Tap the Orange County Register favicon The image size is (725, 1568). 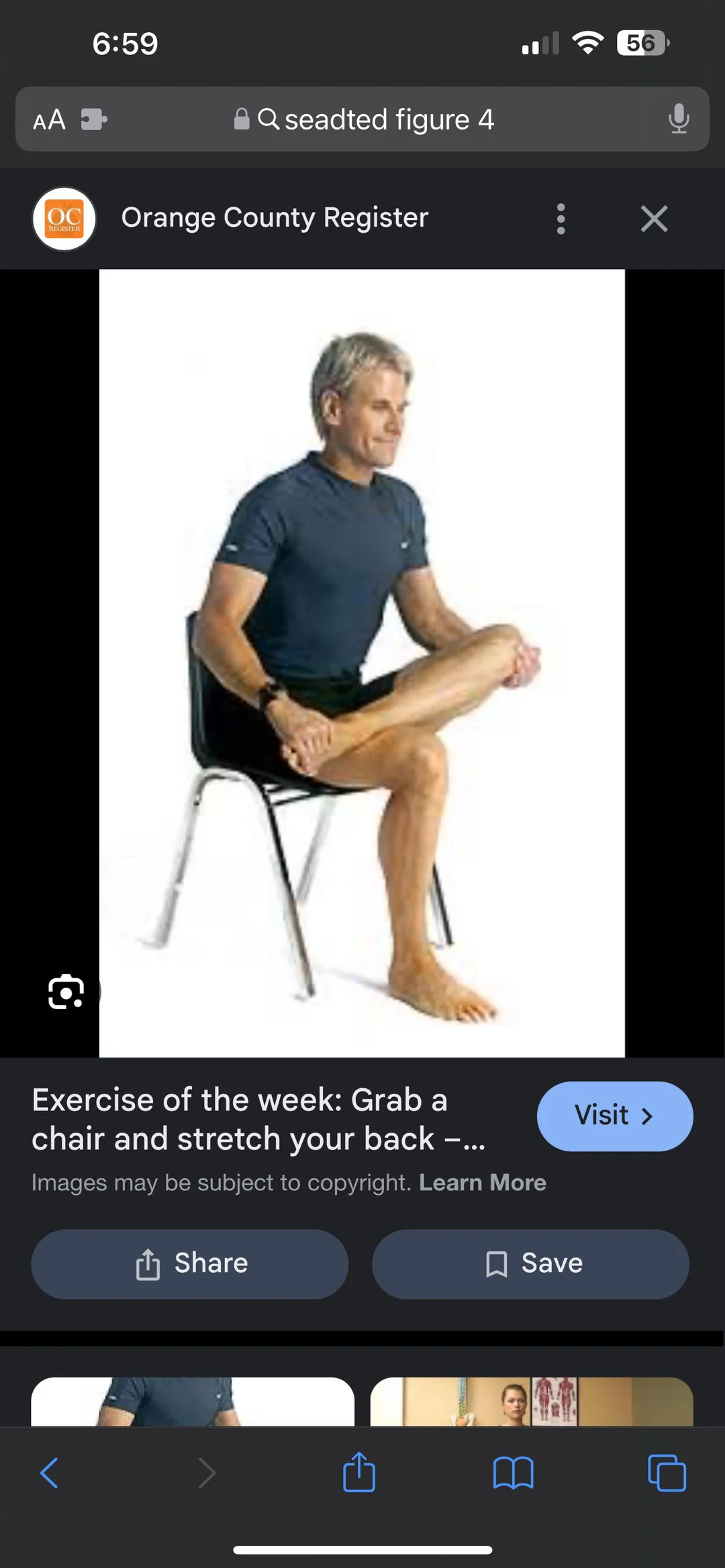[x=63, y=219]
